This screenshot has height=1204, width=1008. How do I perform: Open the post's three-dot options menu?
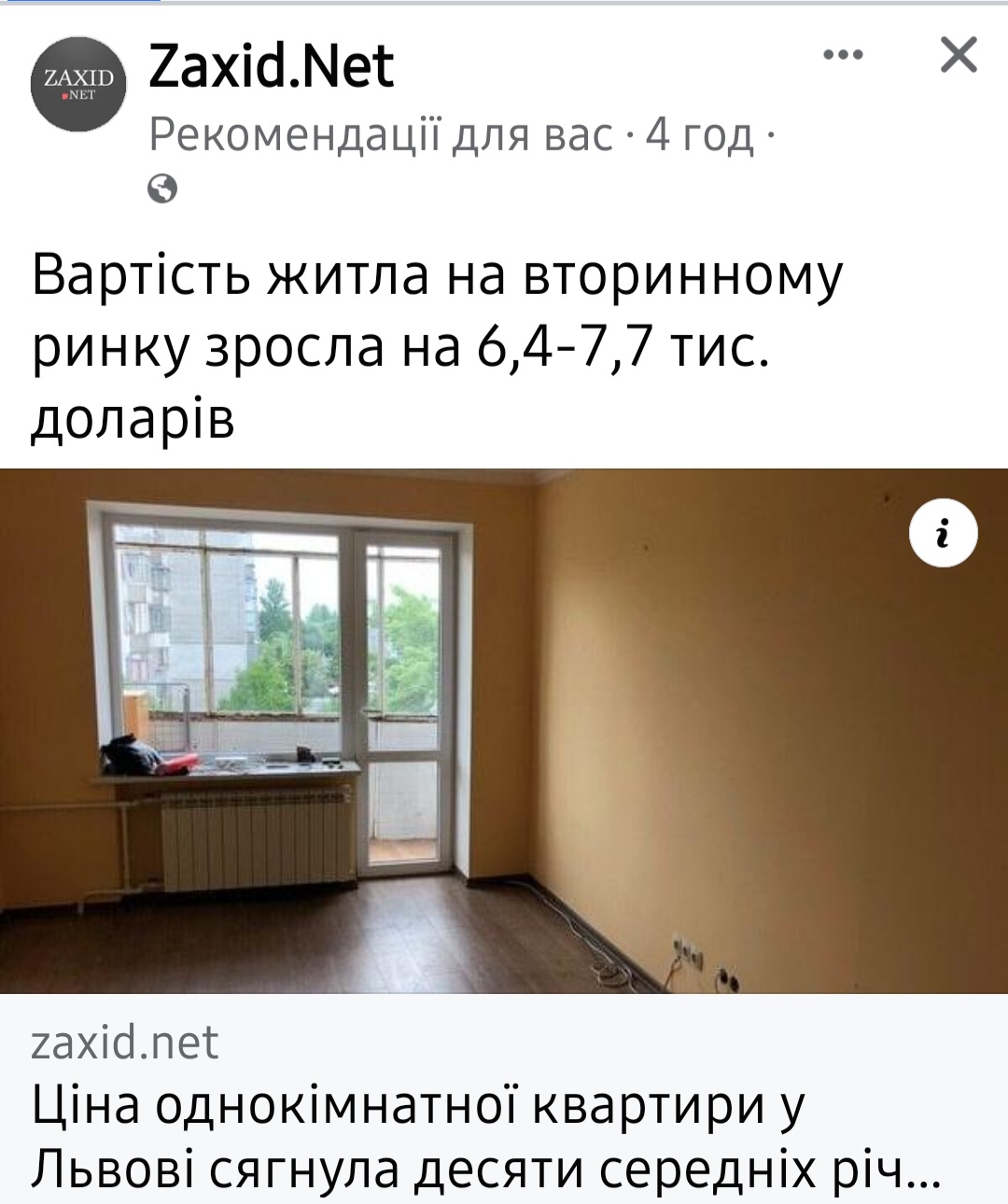point(843,55)
